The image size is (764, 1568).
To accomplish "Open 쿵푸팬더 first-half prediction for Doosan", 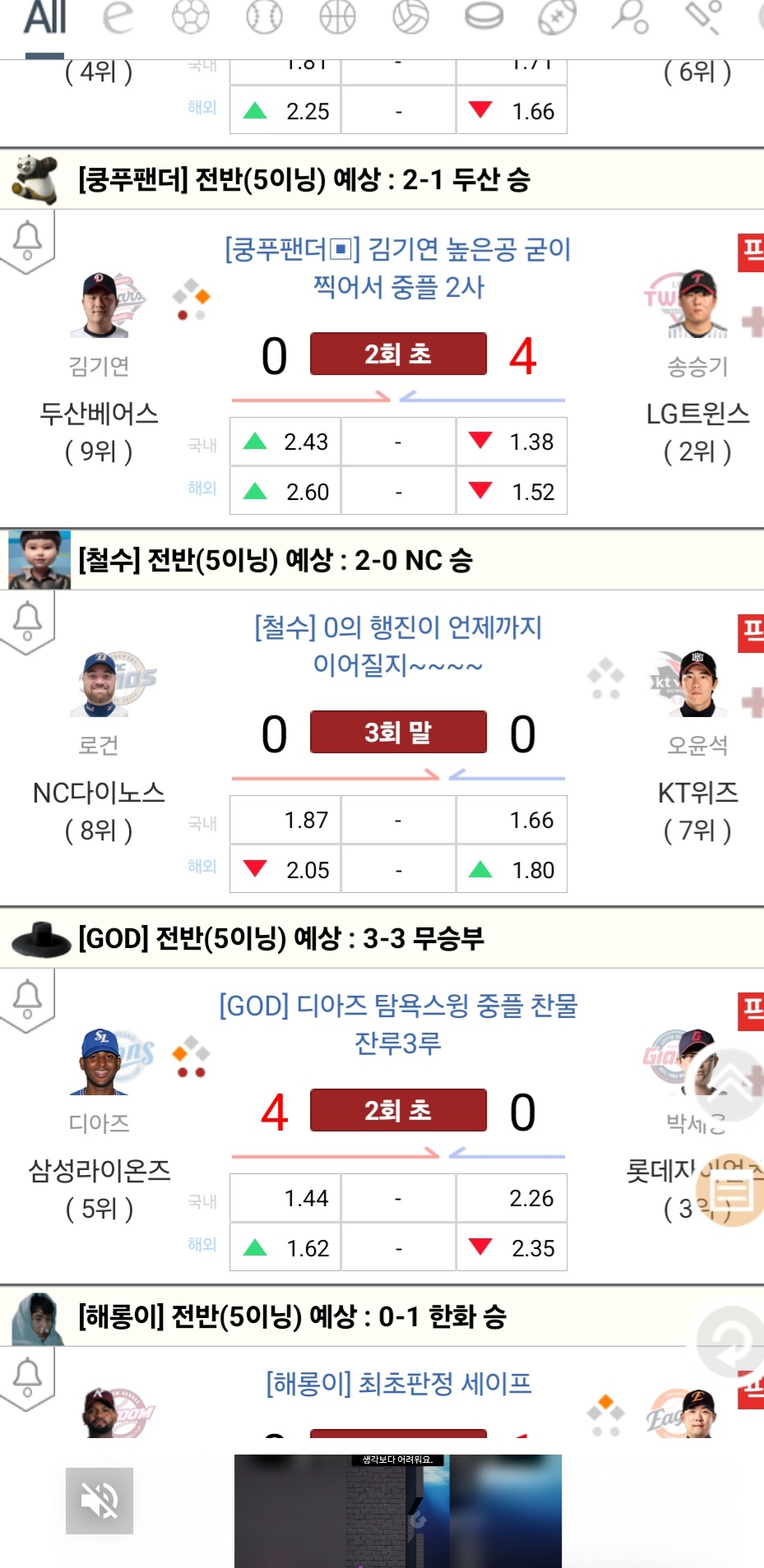I will (x=303, y=179).
